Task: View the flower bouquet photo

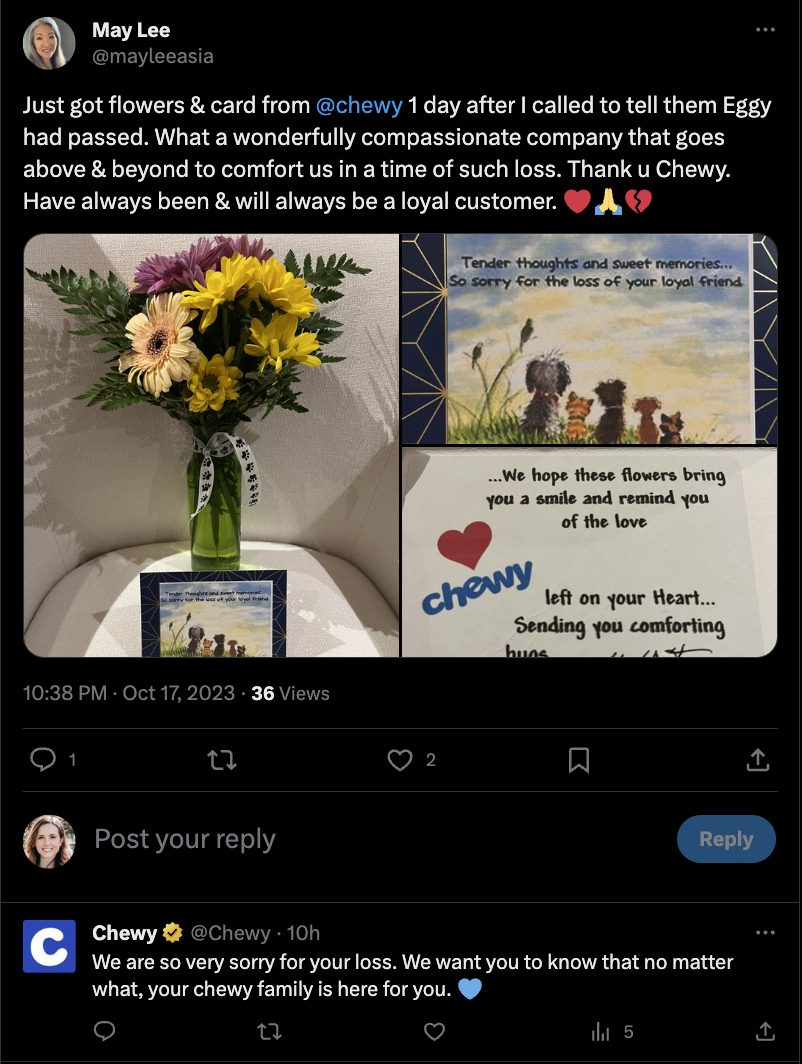Action: (211, 445)
